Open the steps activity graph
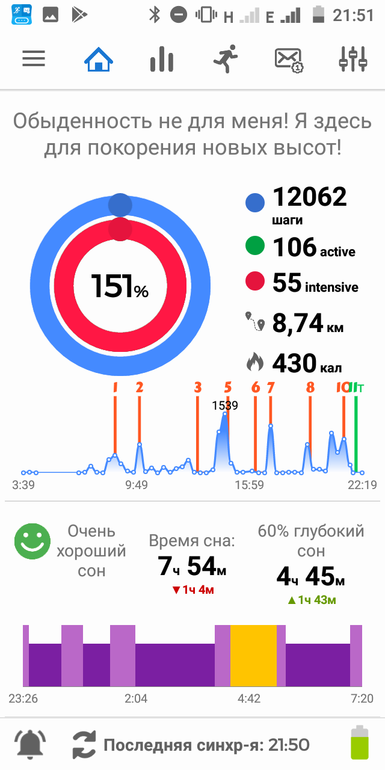This screenshot has width=385, height=770. pos(192,436)
